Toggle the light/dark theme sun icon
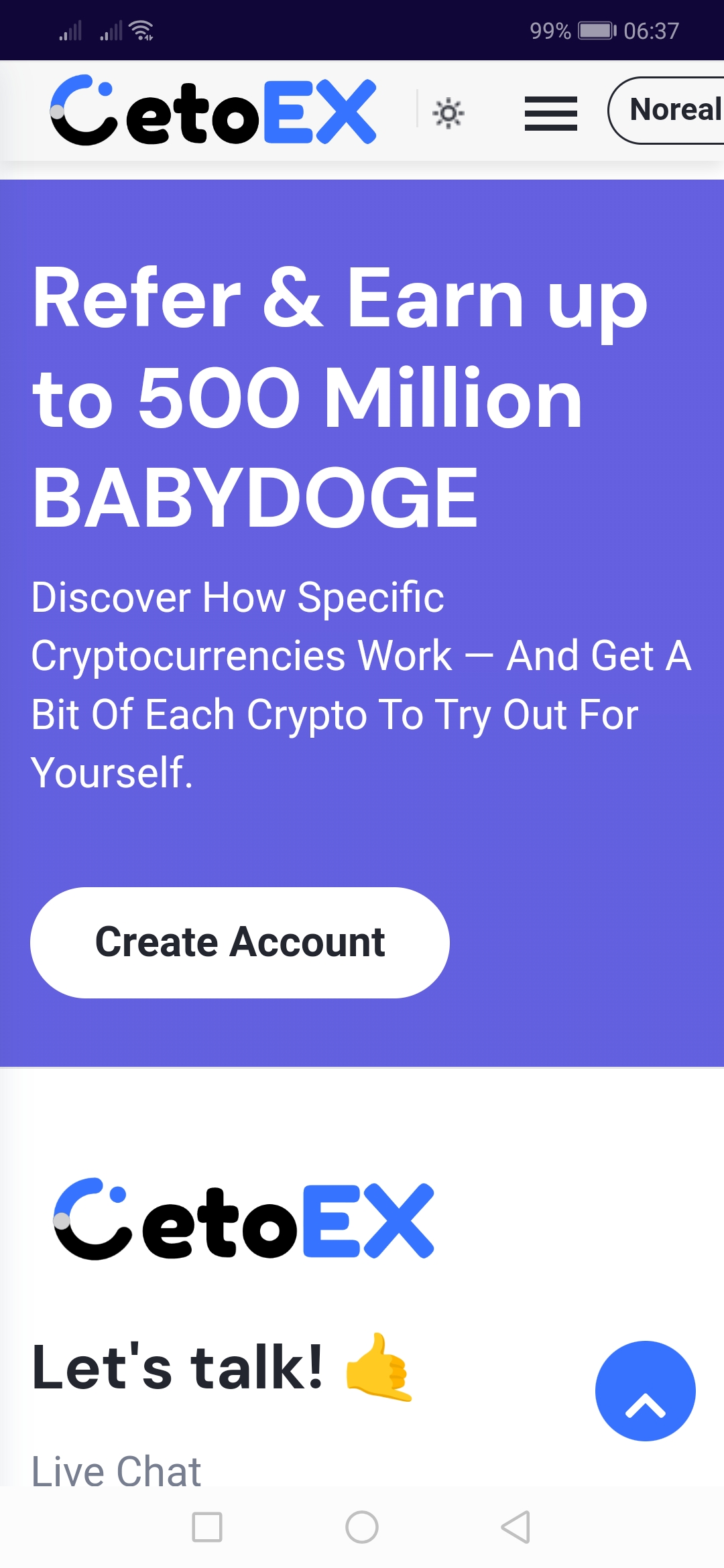Viewport: 724px width, 1568px height. [448, 113]
